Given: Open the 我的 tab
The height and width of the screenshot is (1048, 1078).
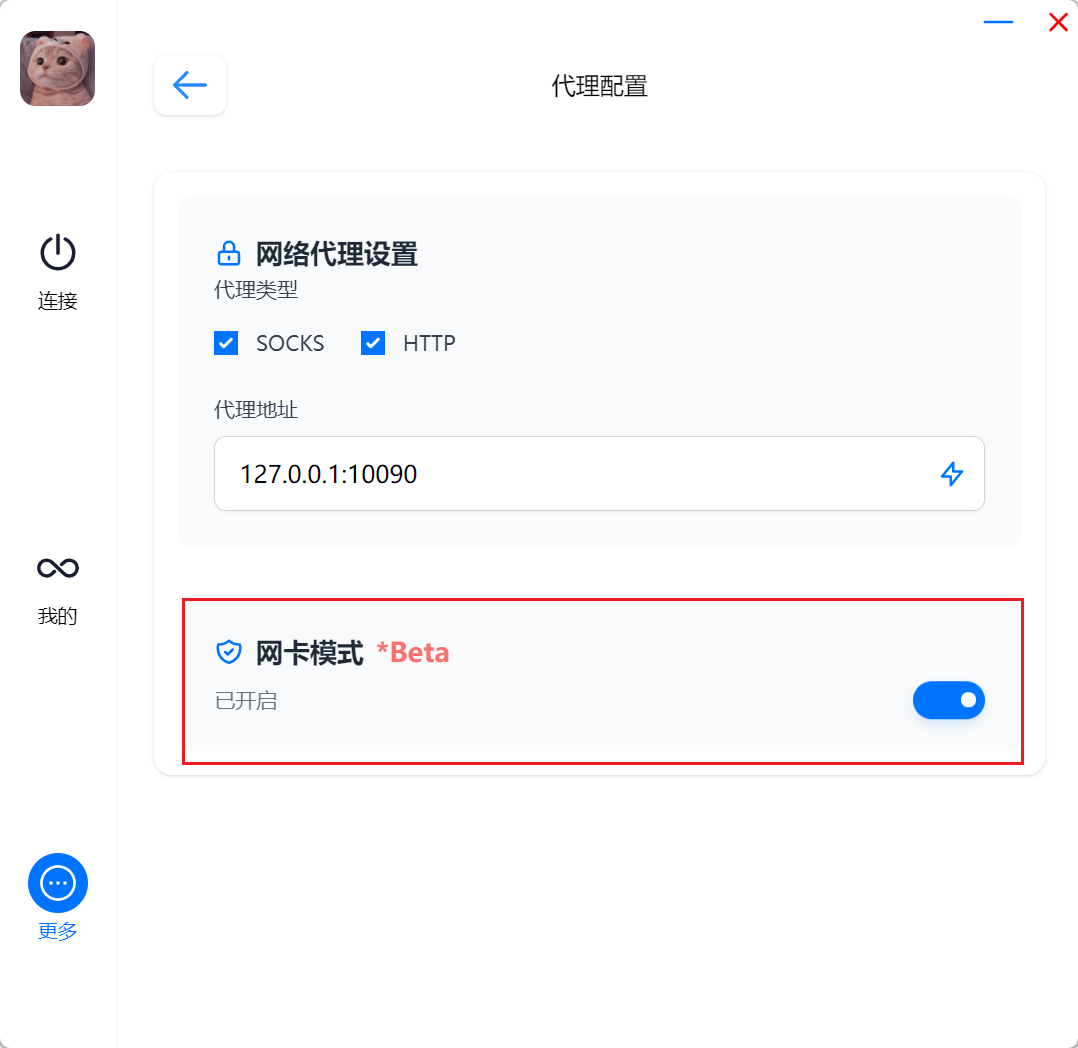Looking at the screenshot, I should 58,588.
